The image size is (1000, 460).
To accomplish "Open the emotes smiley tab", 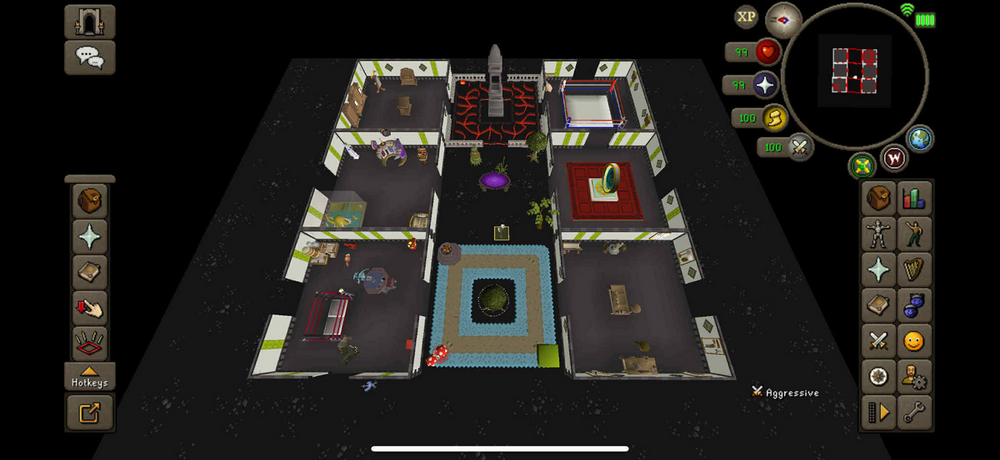I will [913, 341].
